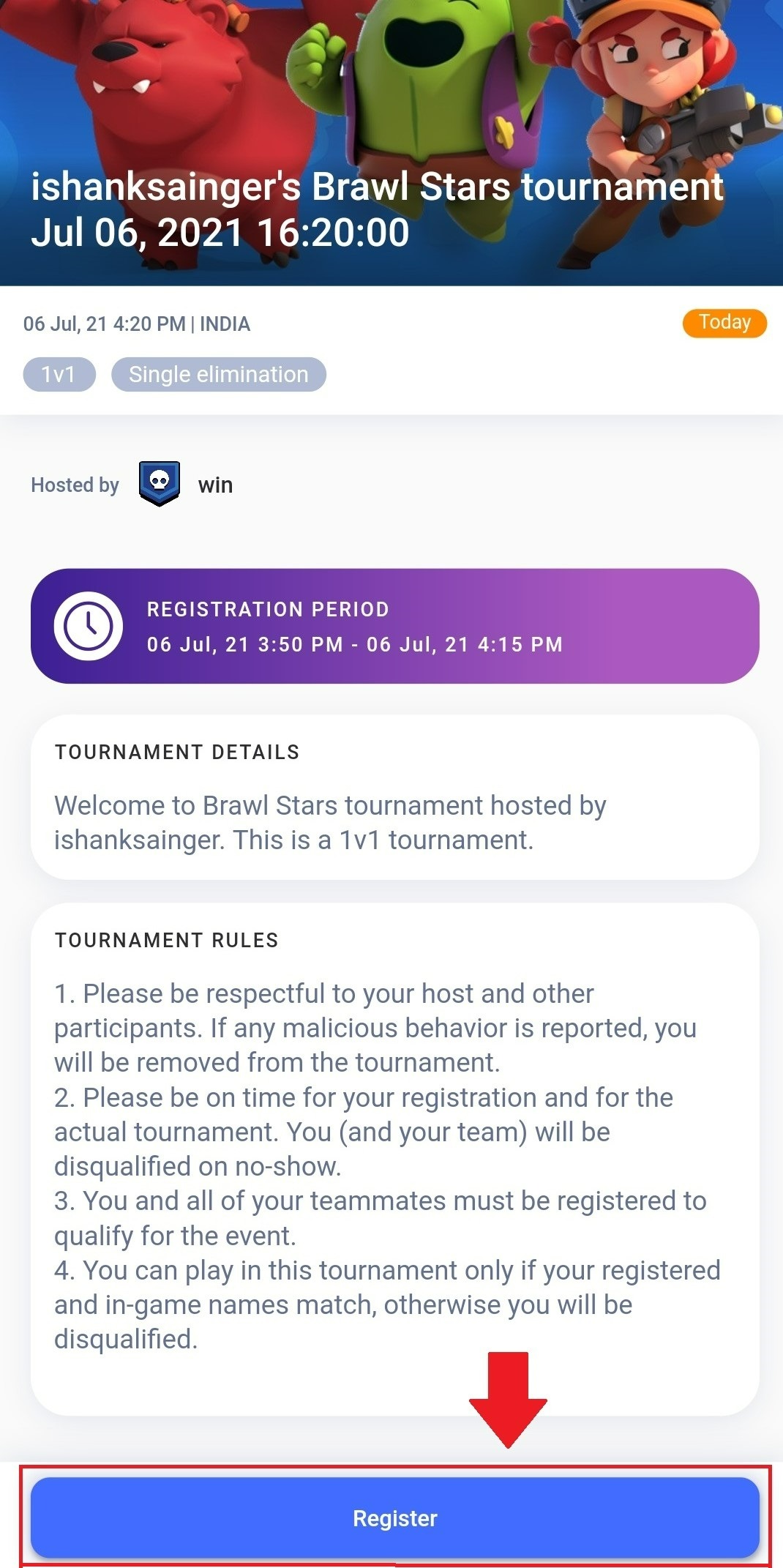Tap the Register button

pyautogui.click(x=394, y=1517)
